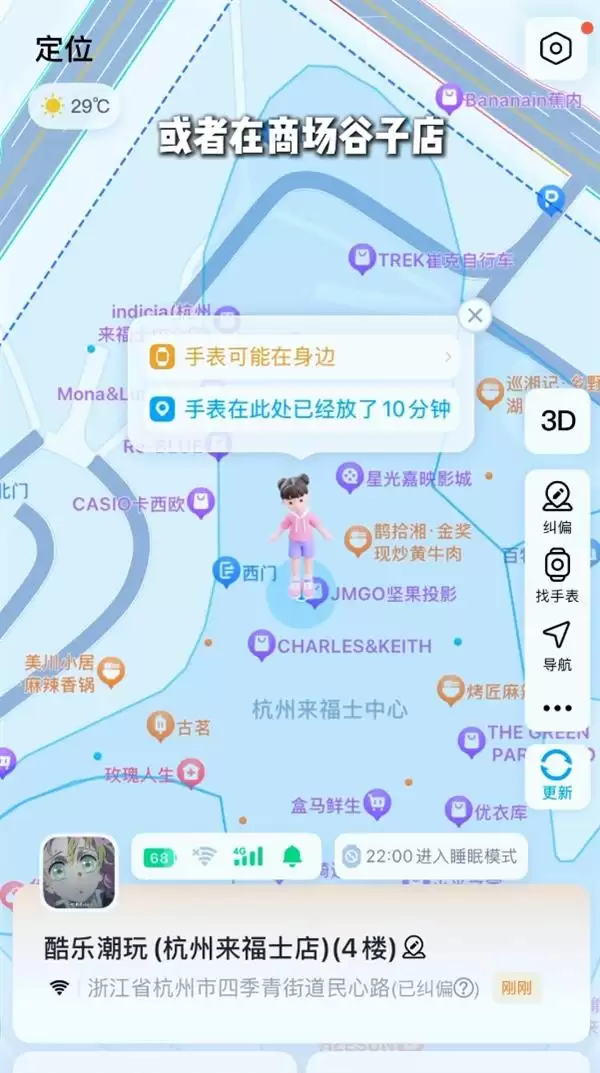Open the hexagon settings icon
Viewport: 600px width, 1073px height.
tap(556, 49)
